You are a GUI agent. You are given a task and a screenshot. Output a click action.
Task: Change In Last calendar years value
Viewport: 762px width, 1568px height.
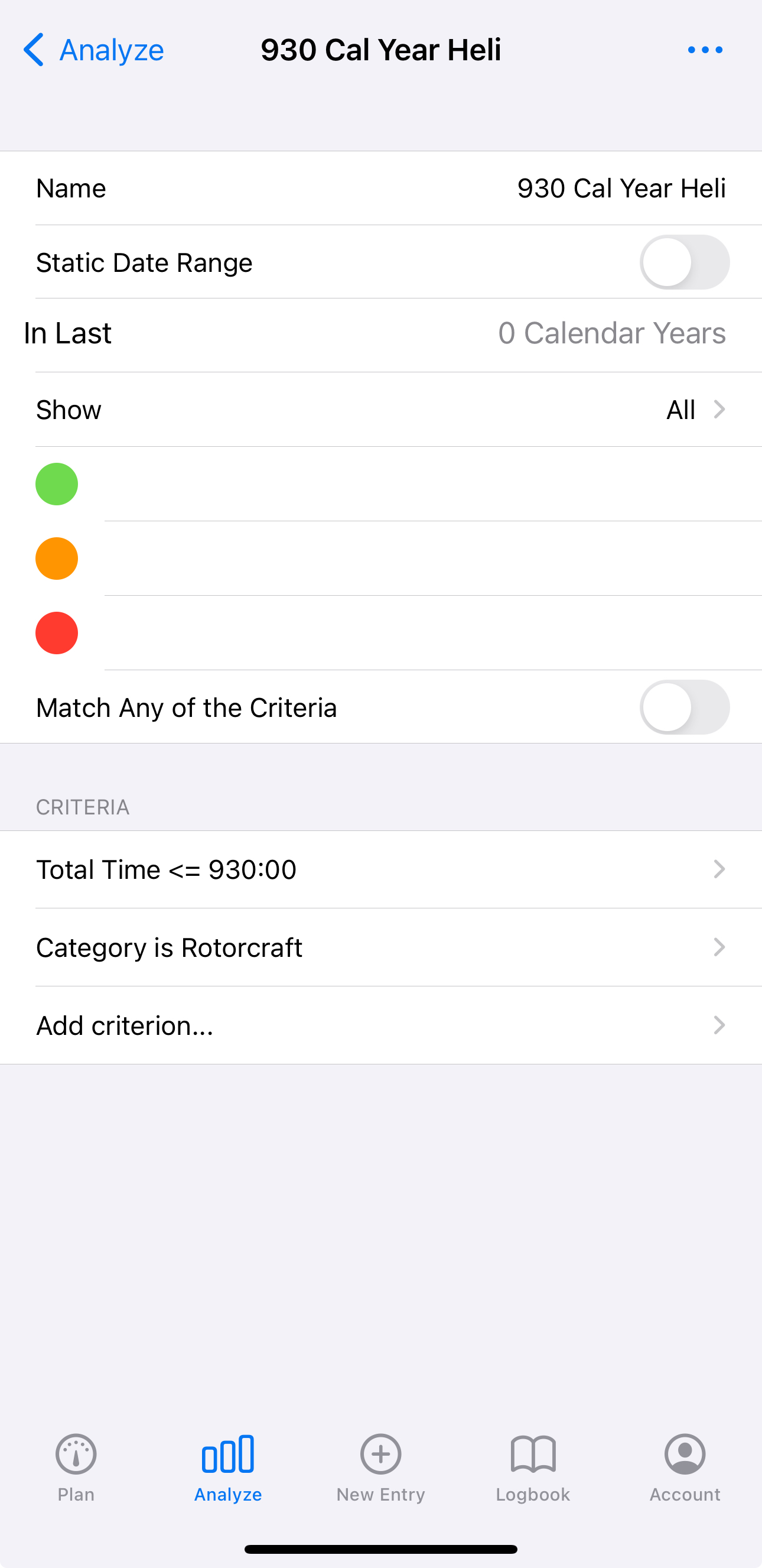click(611, 333)
